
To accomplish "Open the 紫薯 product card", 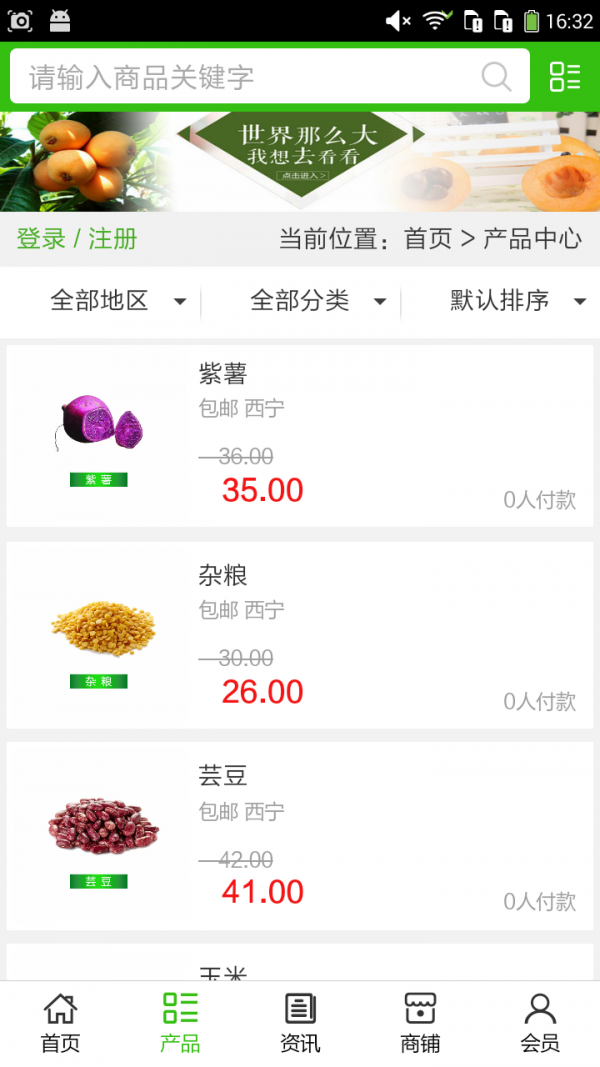I will pyautogui.click(x=300, y=436).
